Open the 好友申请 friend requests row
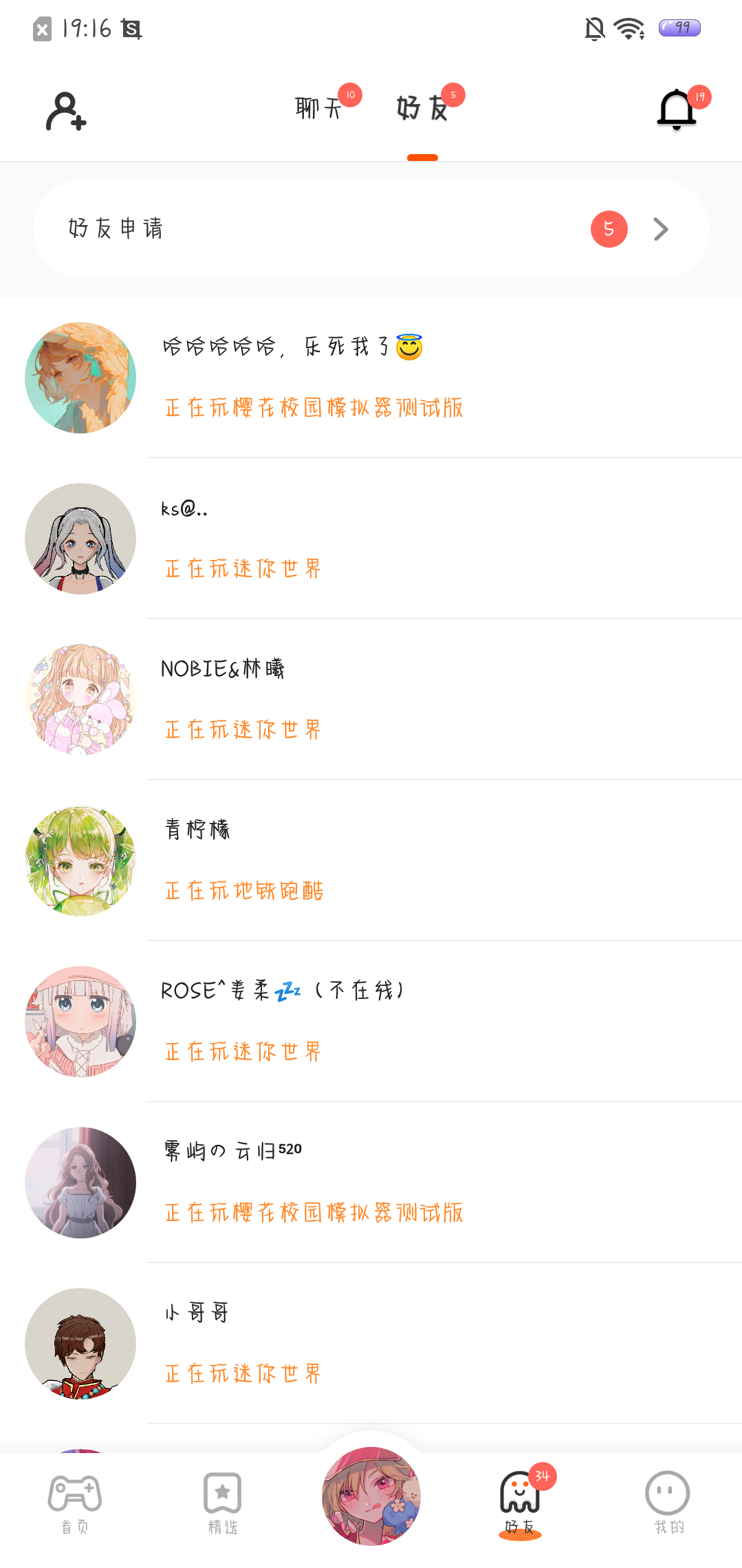The width and height of the screenshot is (742, 1568). (371, 229)
